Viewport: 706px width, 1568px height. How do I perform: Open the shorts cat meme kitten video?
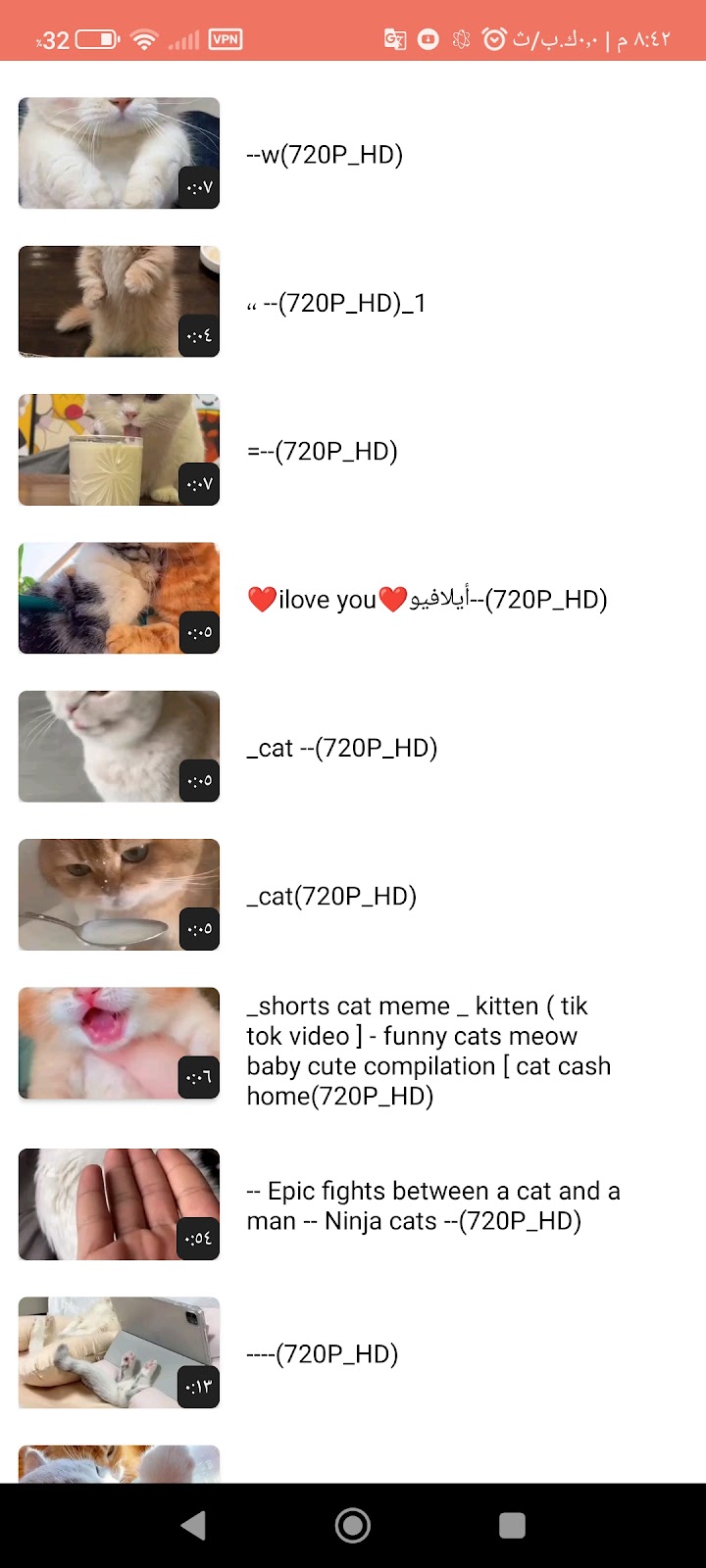[x=428, y=1051]
